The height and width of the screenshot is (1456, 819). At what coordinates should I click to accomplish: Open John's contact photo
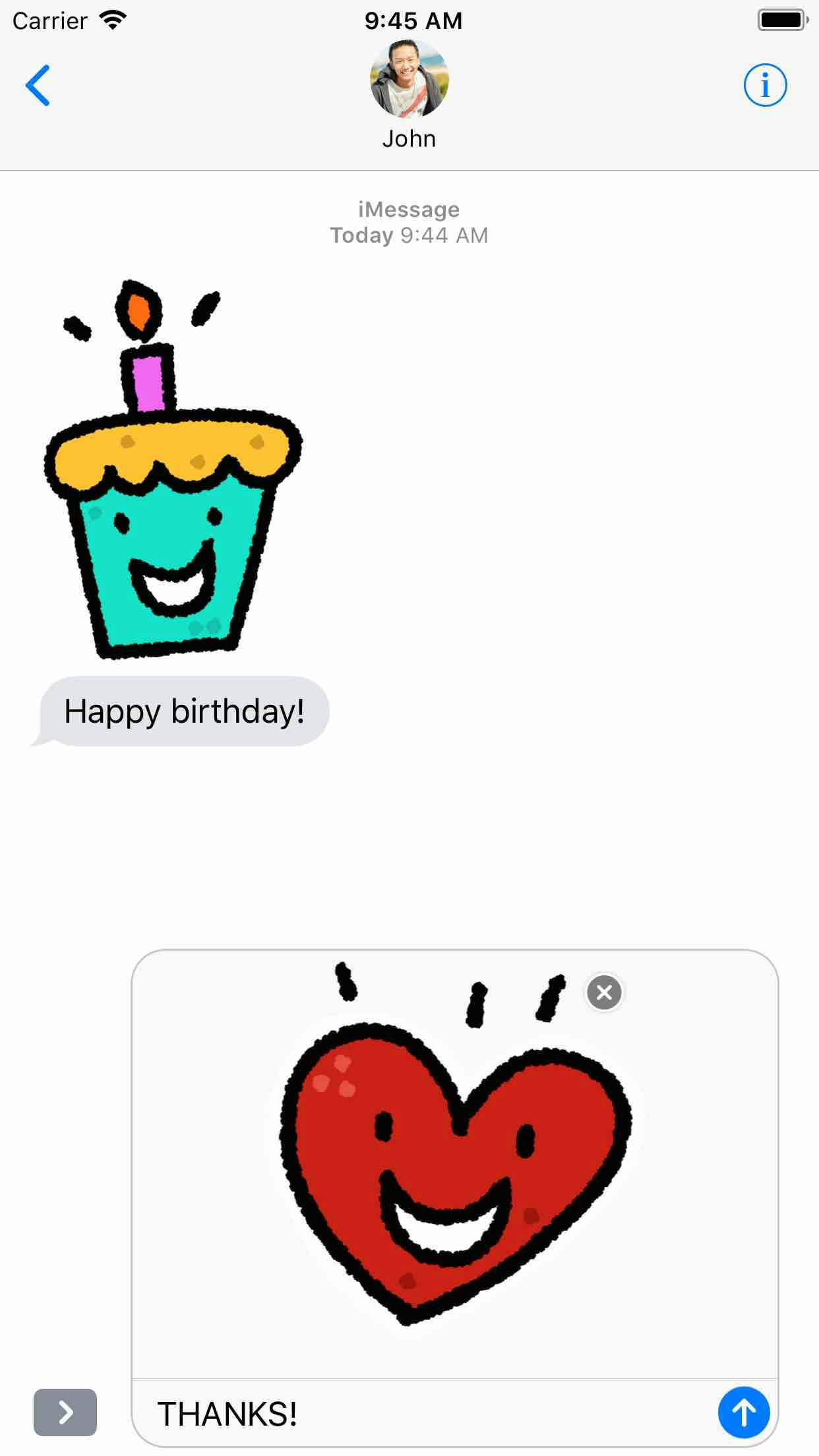(409, 79)
